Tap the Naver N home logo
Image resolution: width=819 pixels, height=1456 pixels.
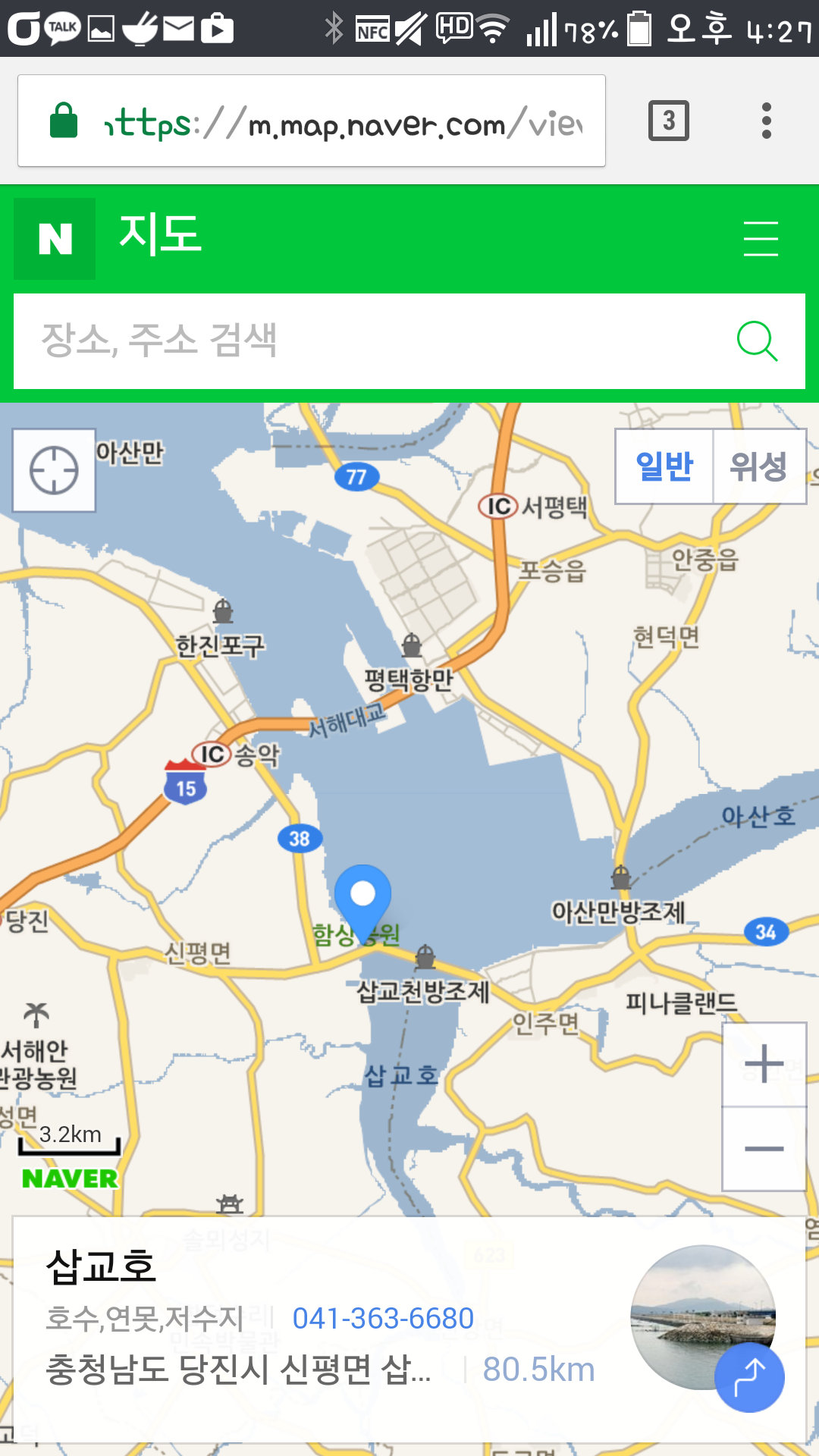pyautogui.click(x=55, y=239)
